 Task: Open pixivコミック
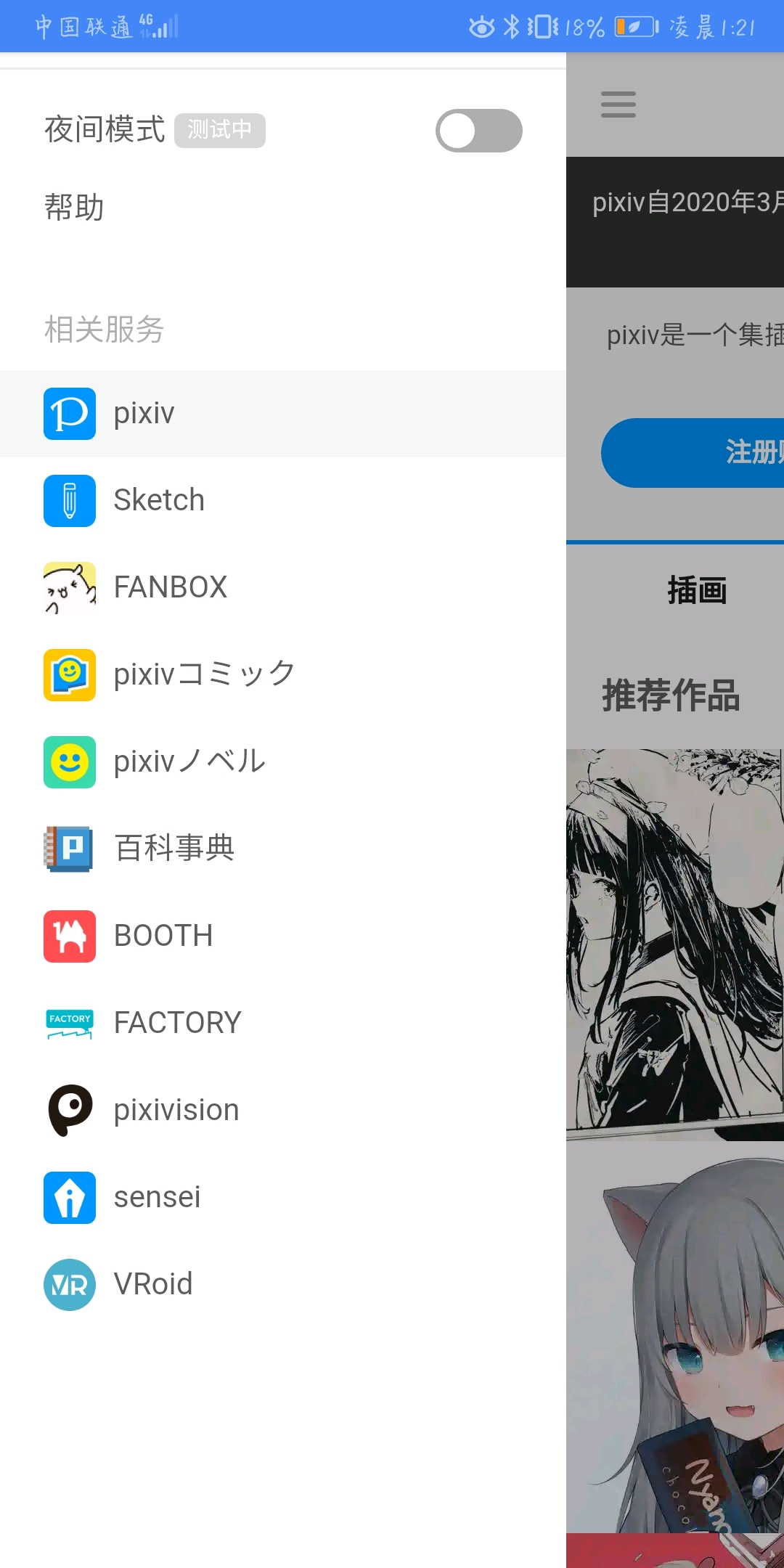coord(283,675)
